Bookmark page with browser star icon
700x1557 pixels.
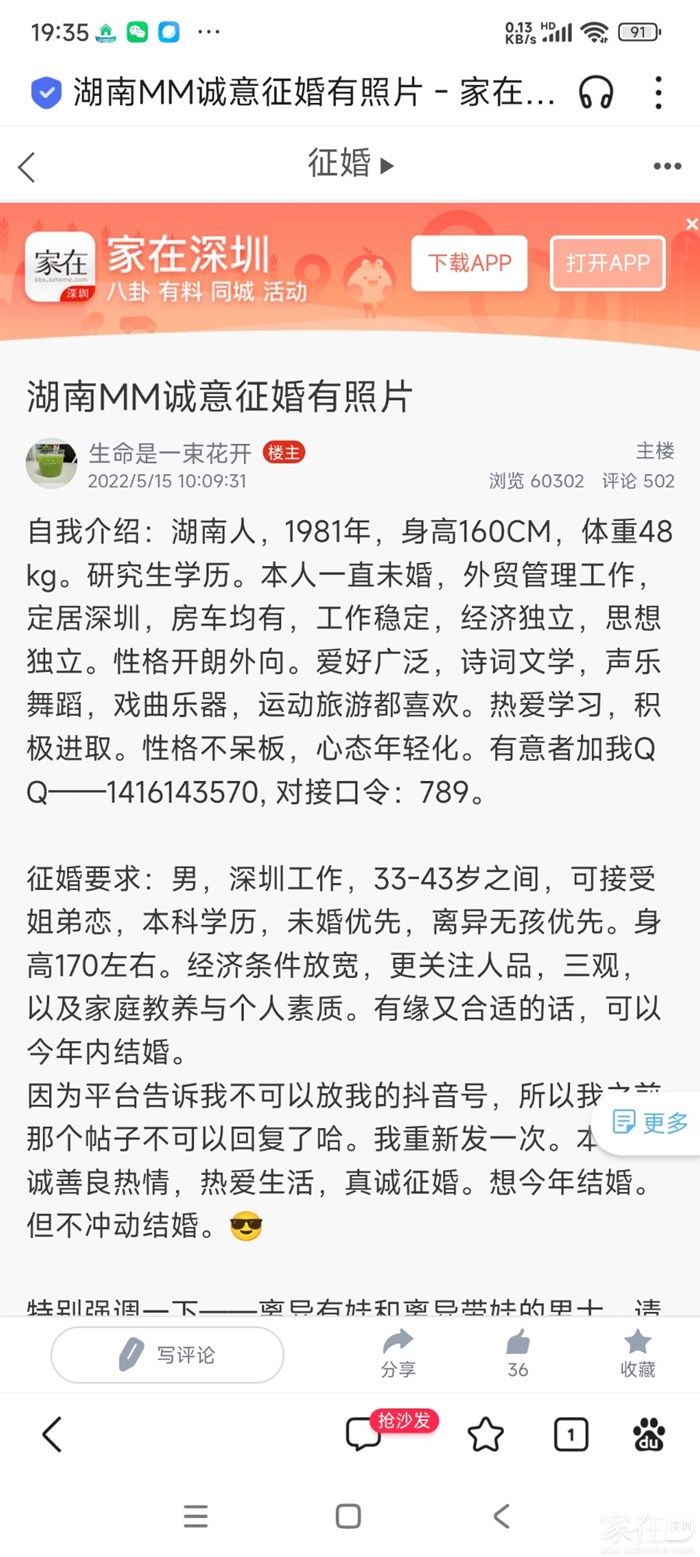(485, 1435)
